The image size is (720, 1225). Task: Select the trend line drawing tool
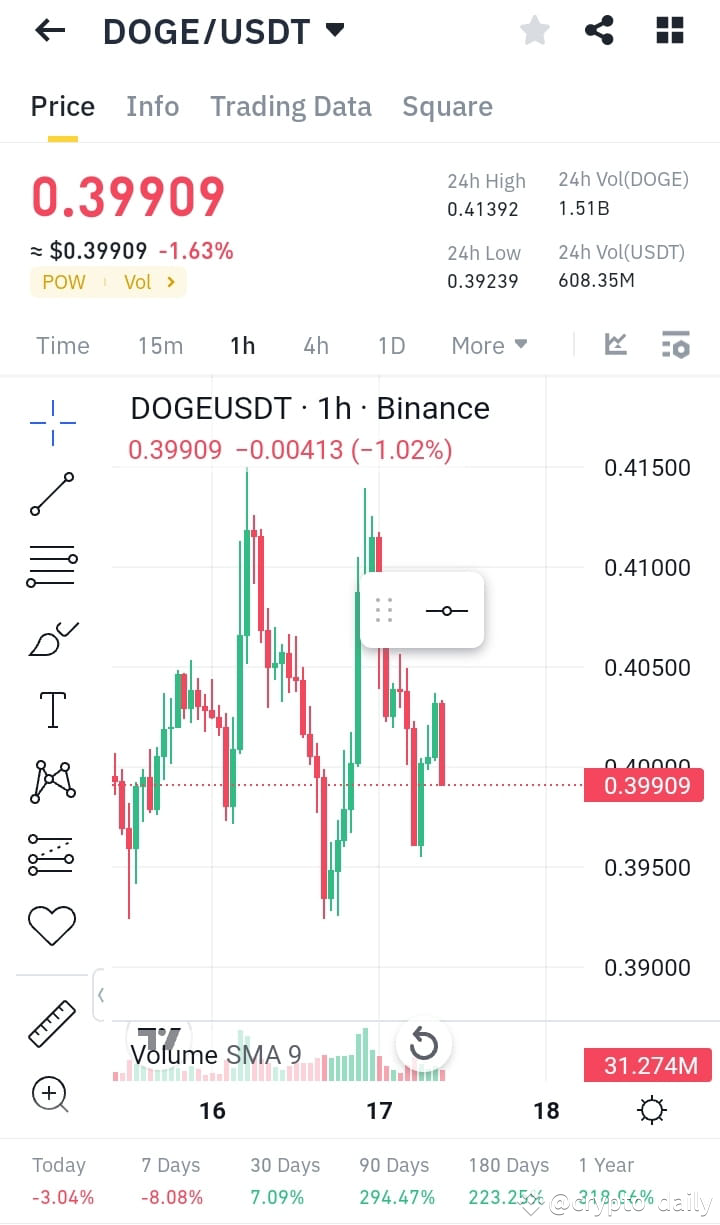pyautogui.click(x=52, y=493)
